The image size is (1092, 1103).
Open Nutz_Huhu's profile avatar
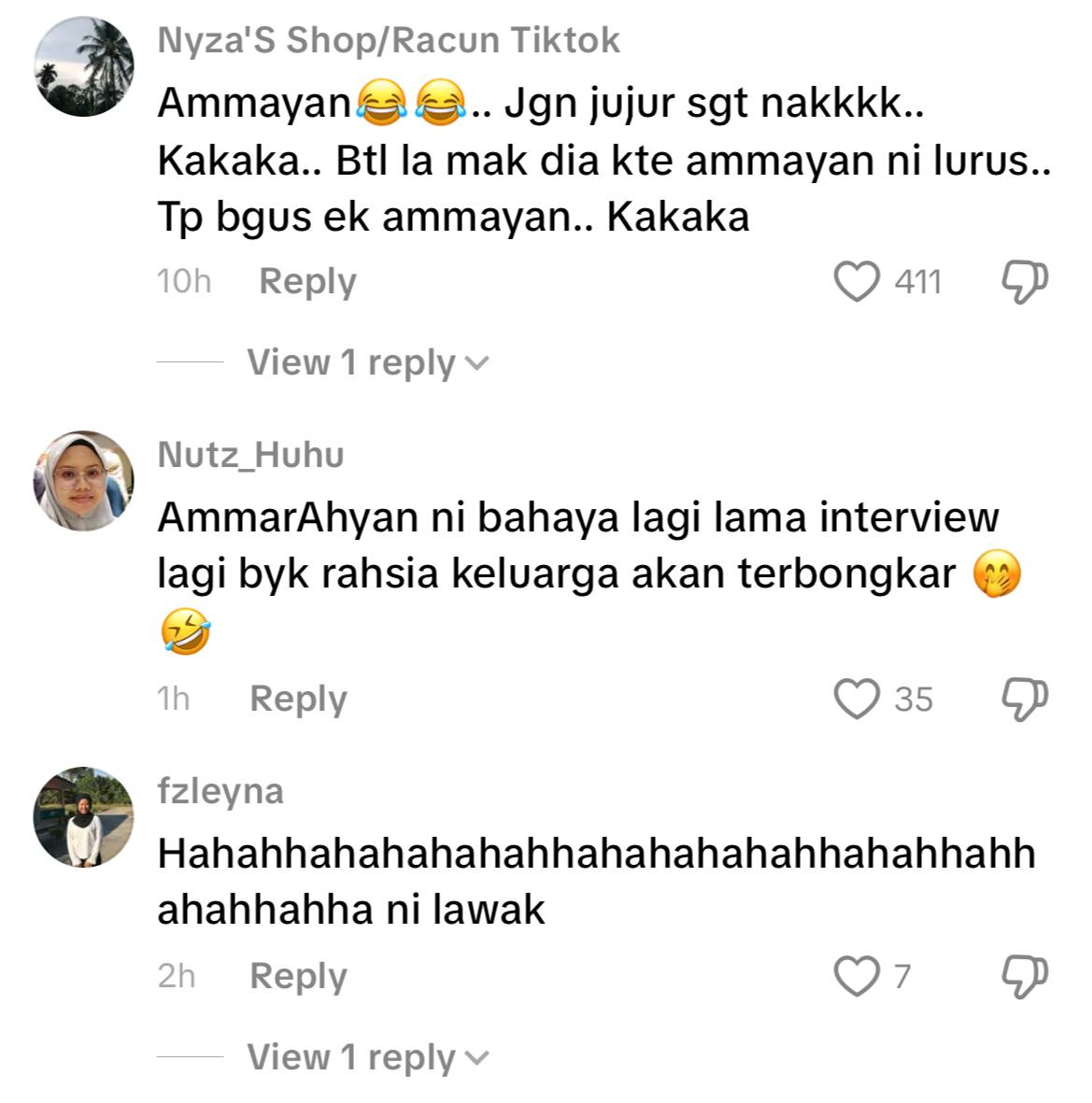pos(84,482)
